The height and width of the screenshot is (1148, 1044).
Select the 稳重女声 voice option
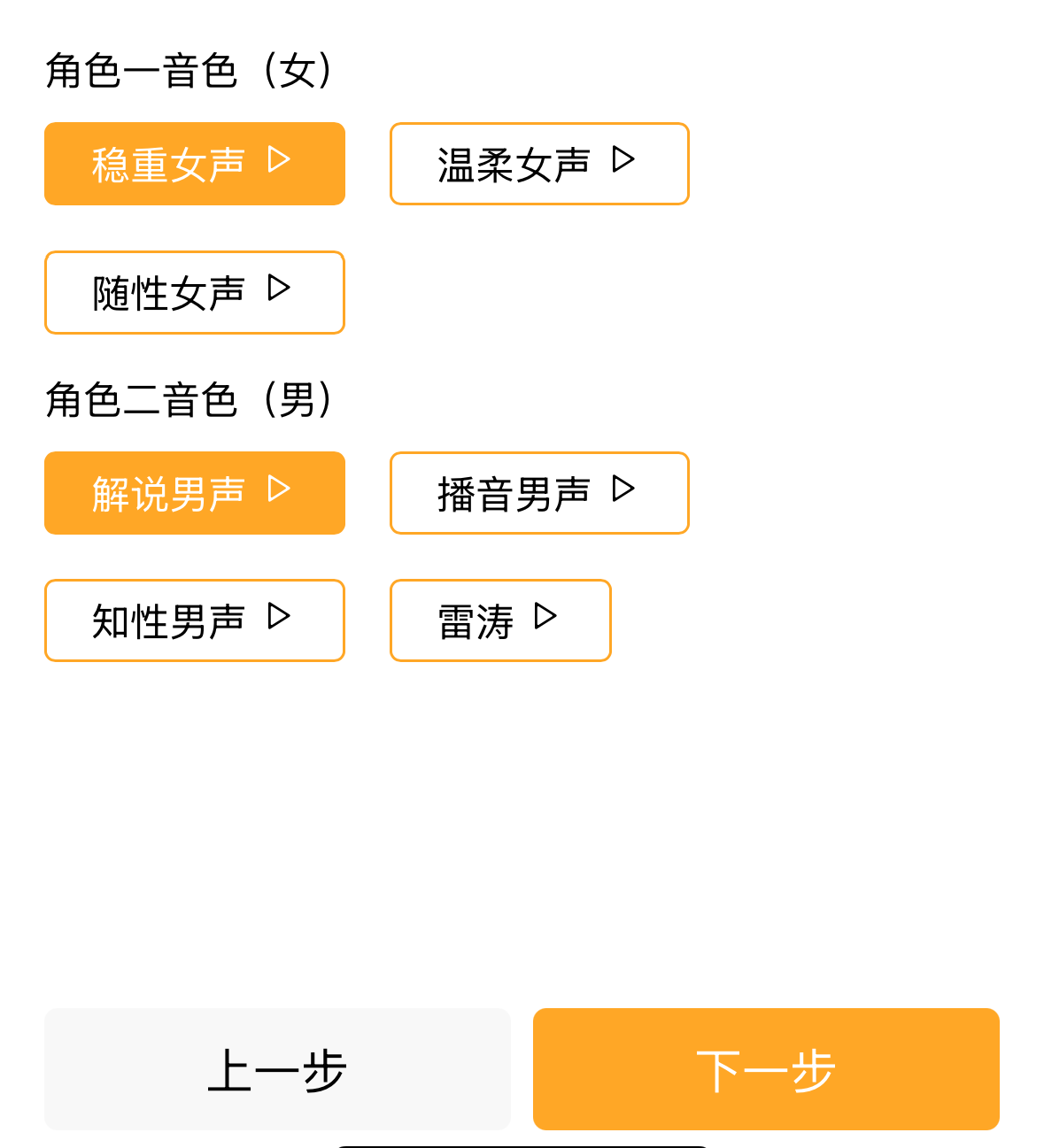pyautogui.click(x=194, y=164)
